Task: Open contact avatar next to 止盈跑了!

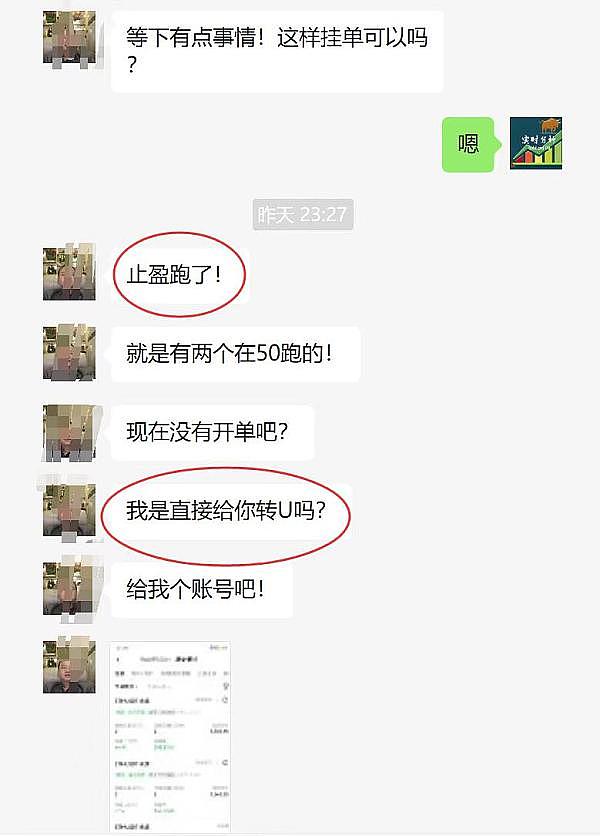Action: point(69,272)
